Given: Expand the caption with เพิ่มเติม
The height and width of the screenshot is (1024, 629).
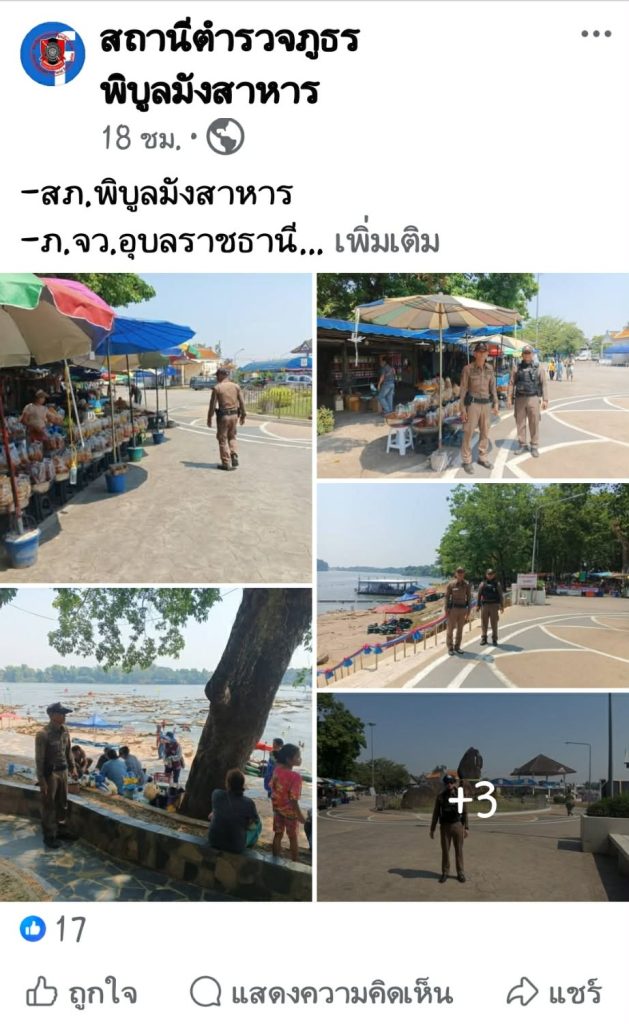Looking at the screenshot, I should pyautogui.click(x=387, y=242).
